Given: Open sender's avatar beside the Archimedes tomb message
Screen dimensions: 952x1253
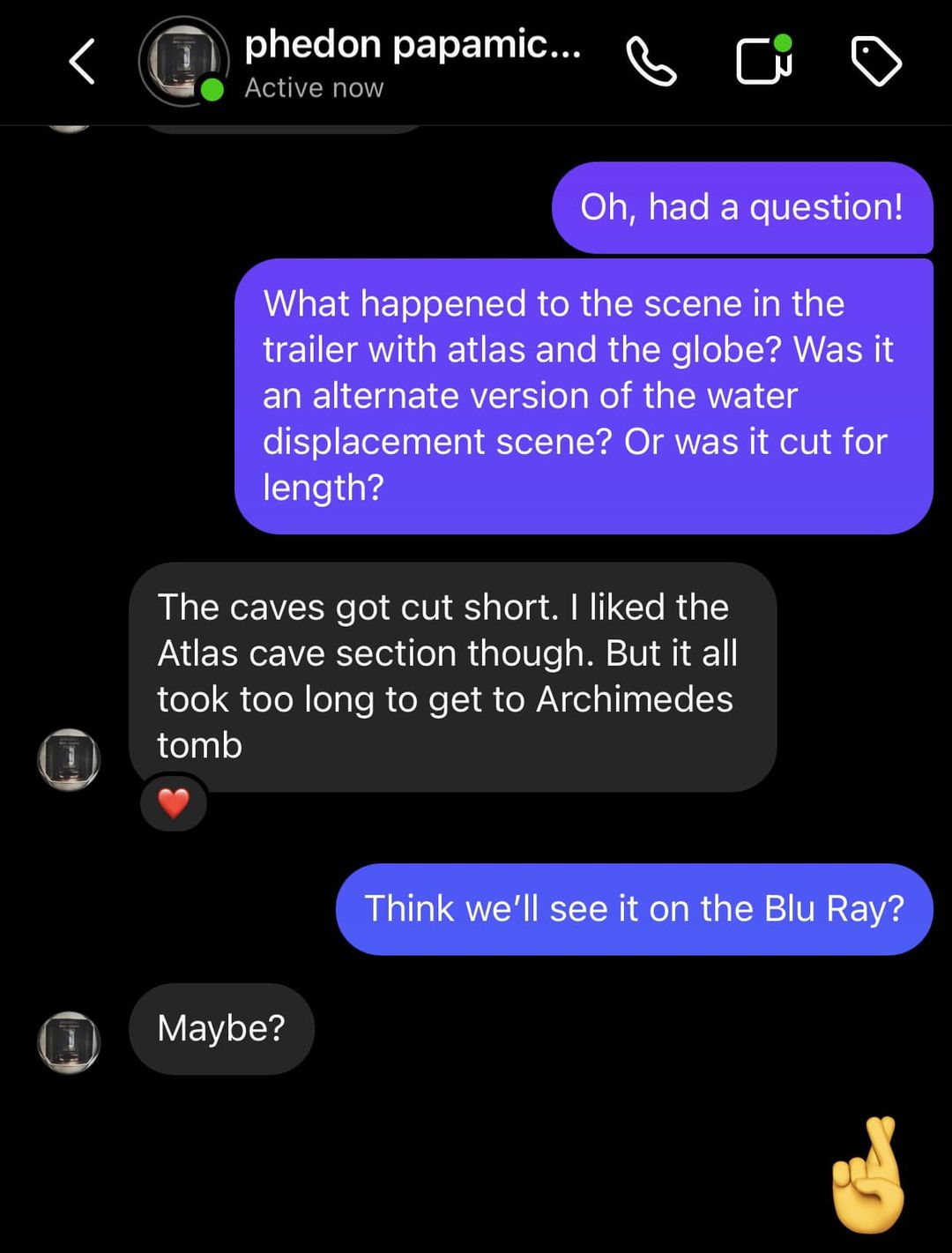Looking at the screenshot, I should point(69,759).
